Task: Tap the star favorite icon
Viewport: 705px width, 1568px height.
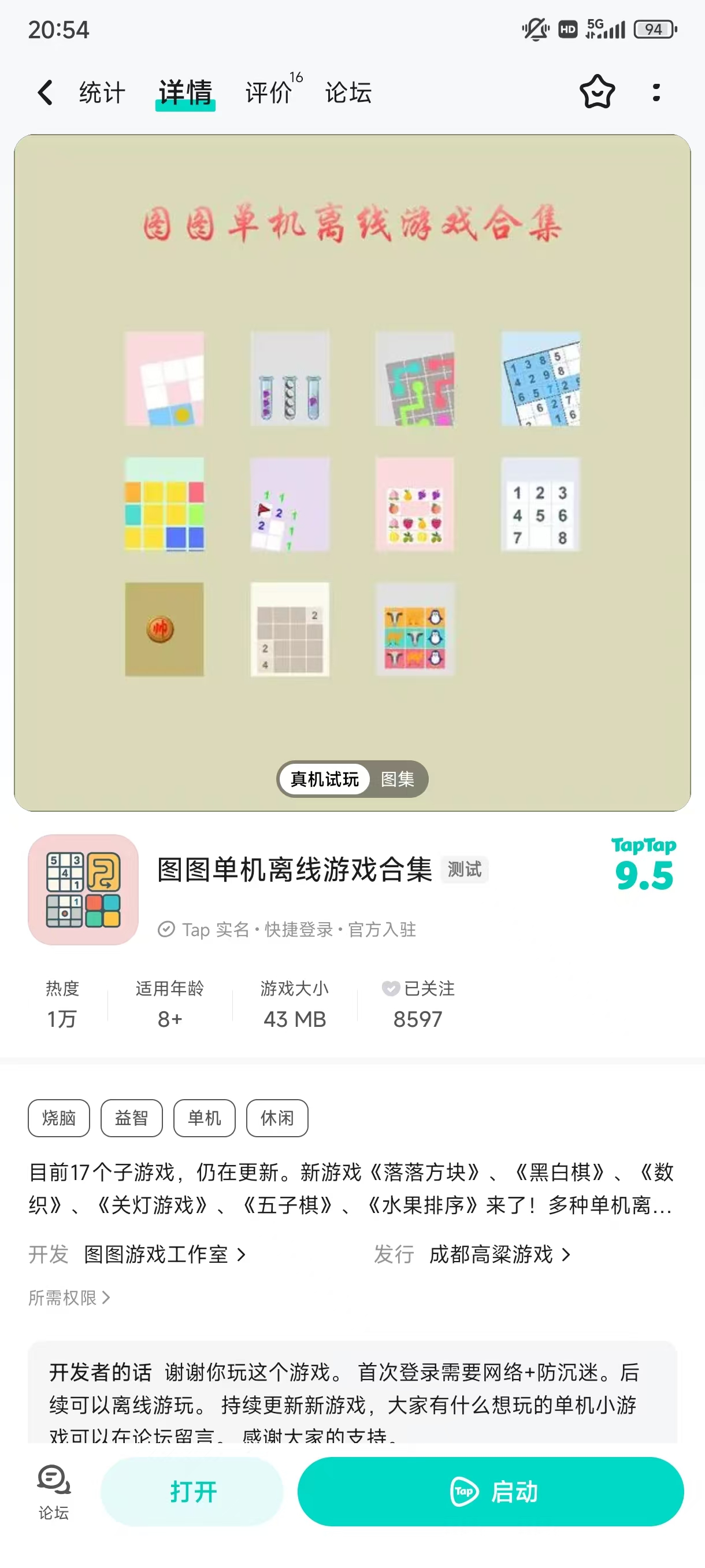Action: coord(597,93)
